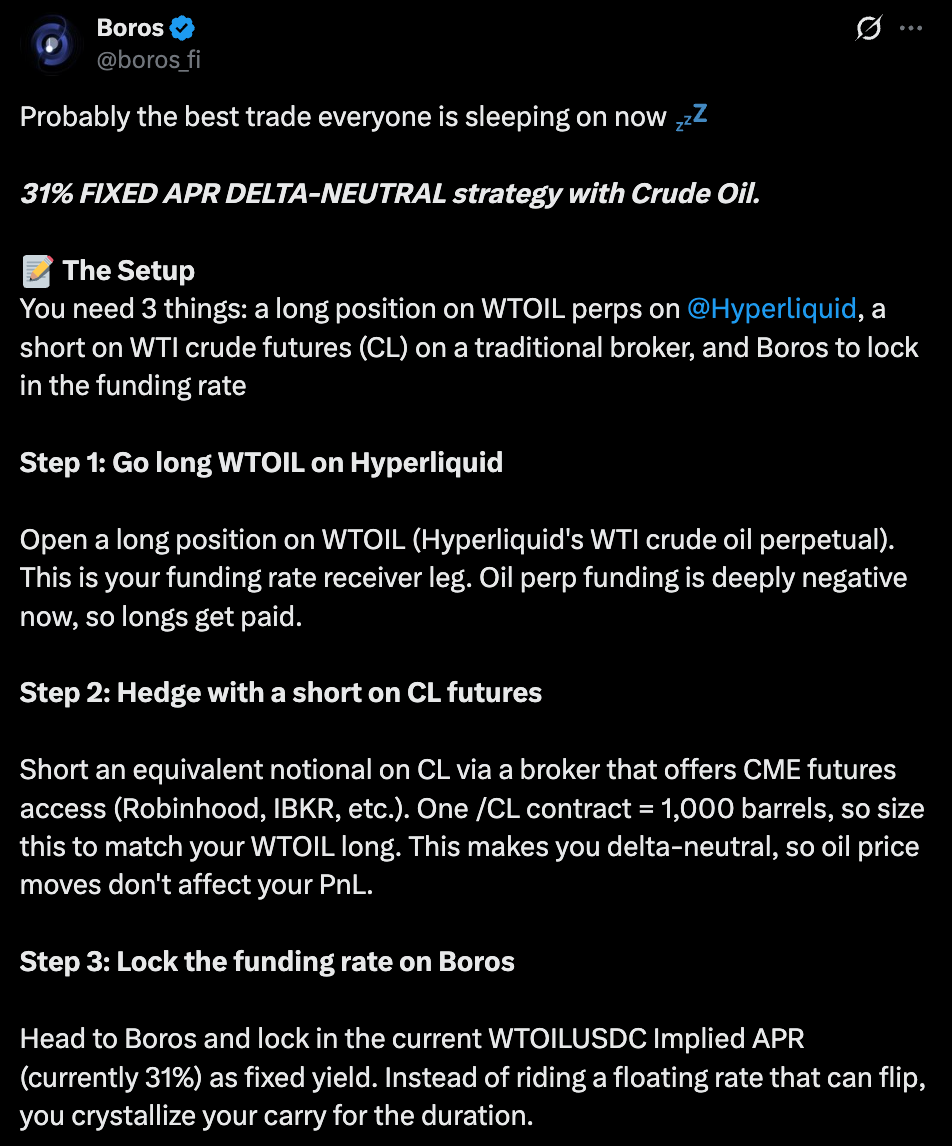This screenshot has height=1146, width=952.
Task: Open the post's three-dot overflow menu
Action: tap(910, 29)
